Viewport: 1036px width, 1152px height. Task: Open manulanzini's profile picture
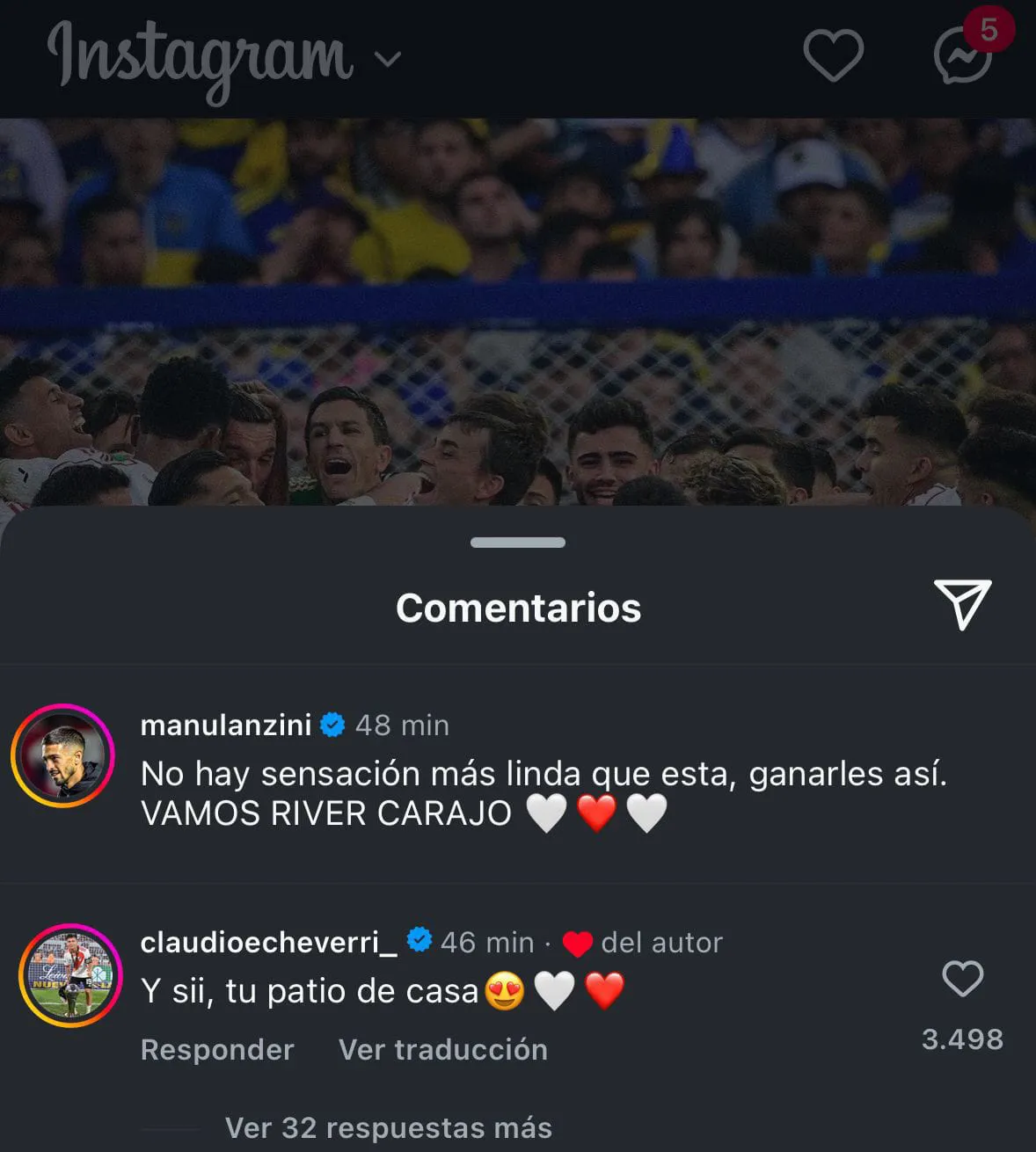62,755
